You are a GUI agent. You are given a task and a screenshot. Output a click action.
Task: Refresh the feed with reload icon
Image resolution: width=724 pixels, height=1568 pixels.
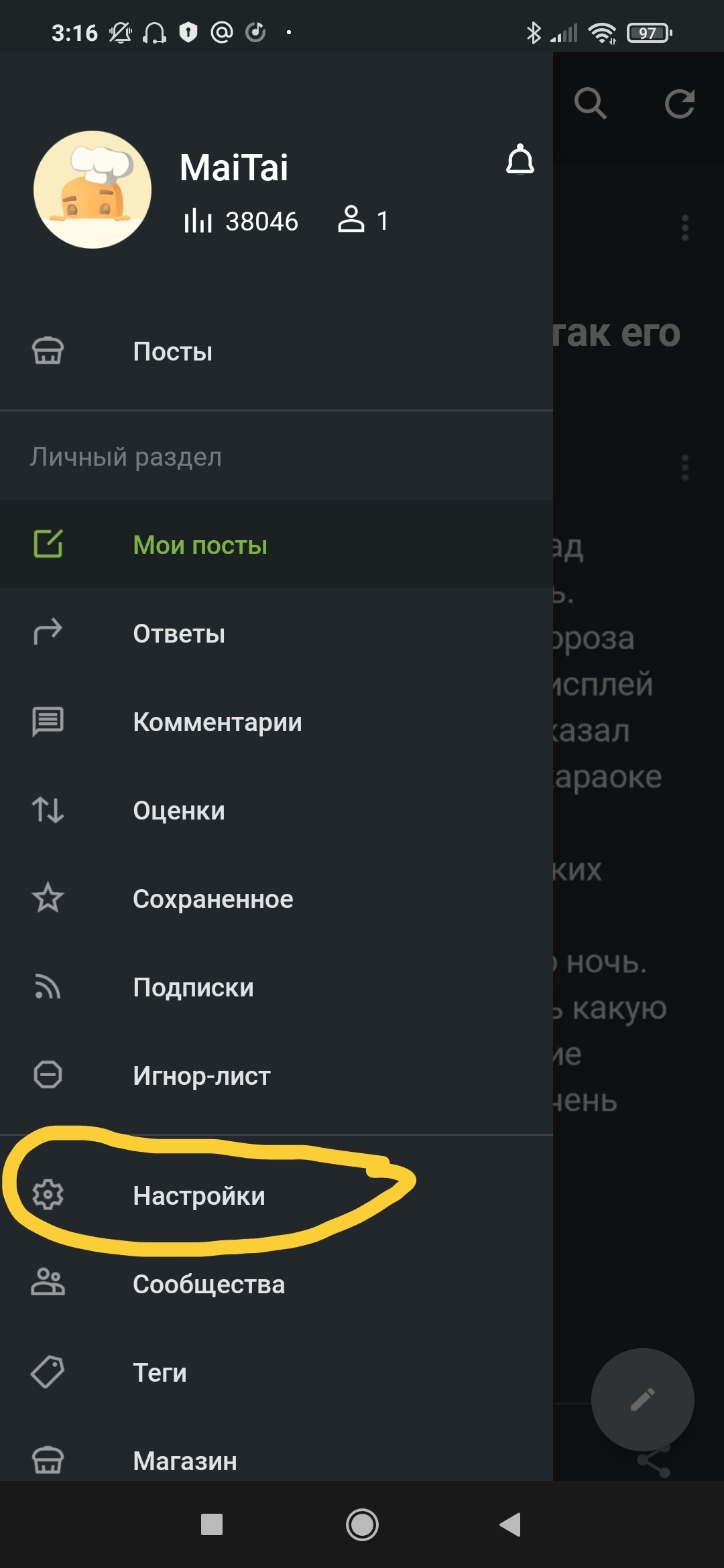(679, 103)
